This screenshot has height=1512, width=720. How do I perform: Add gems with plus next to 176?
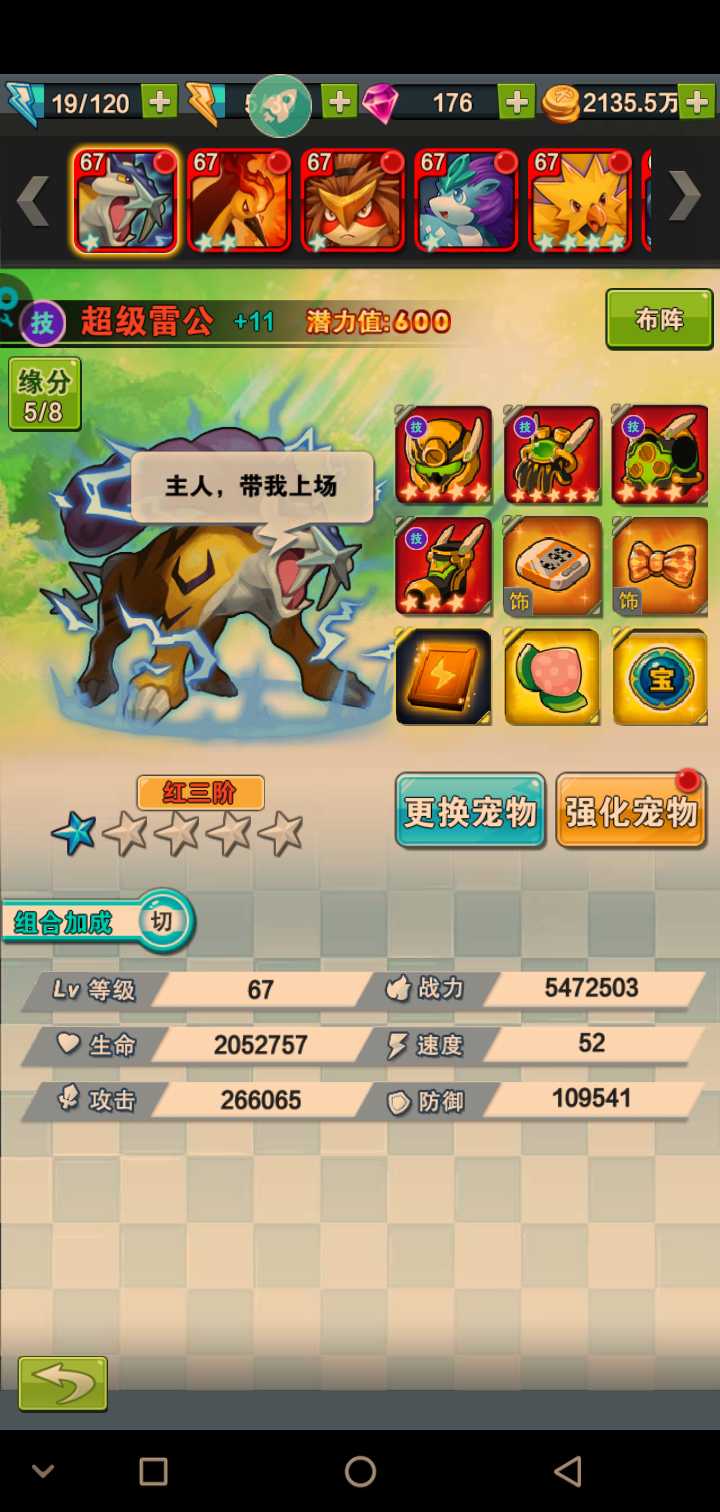click(x=516, y=102)
